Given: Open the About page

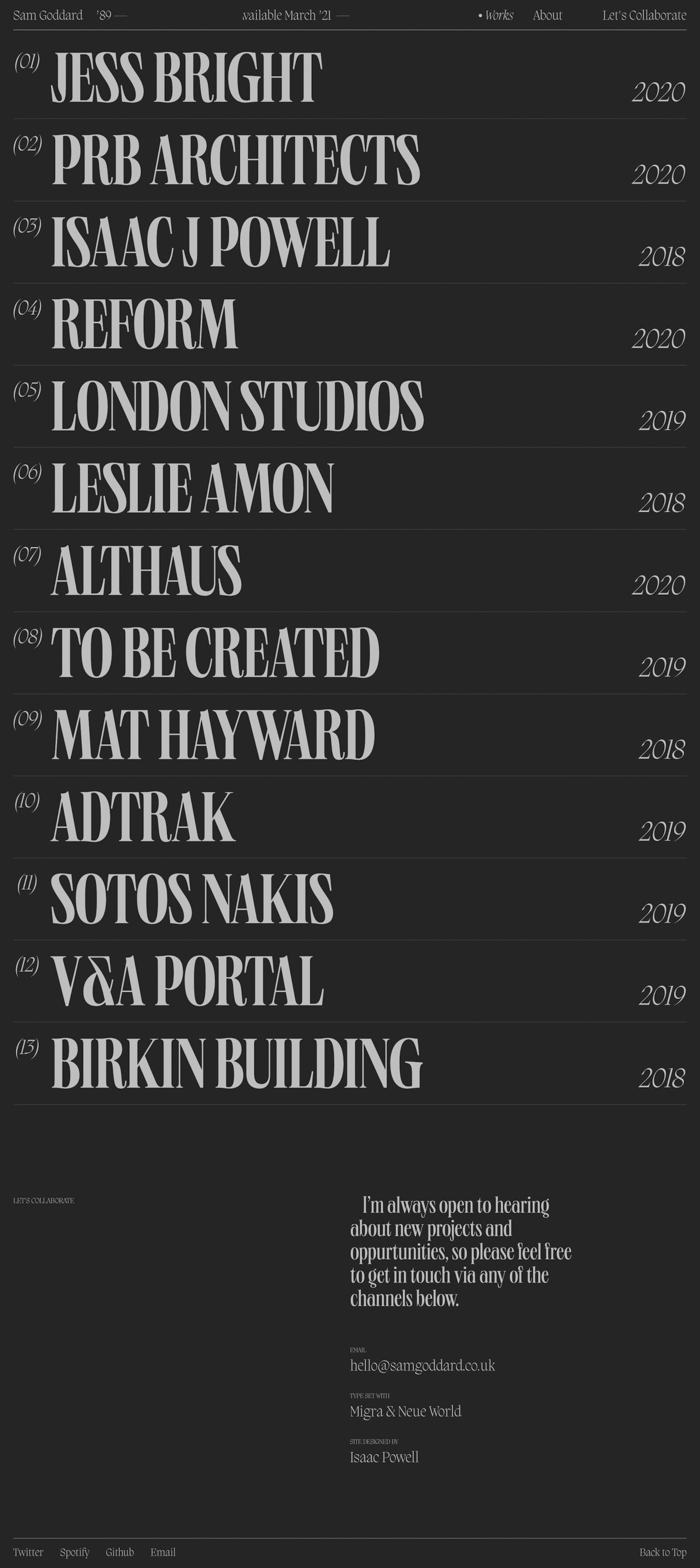Looking at the screenshot, I should pyautogui.click(x=547, y=15).
